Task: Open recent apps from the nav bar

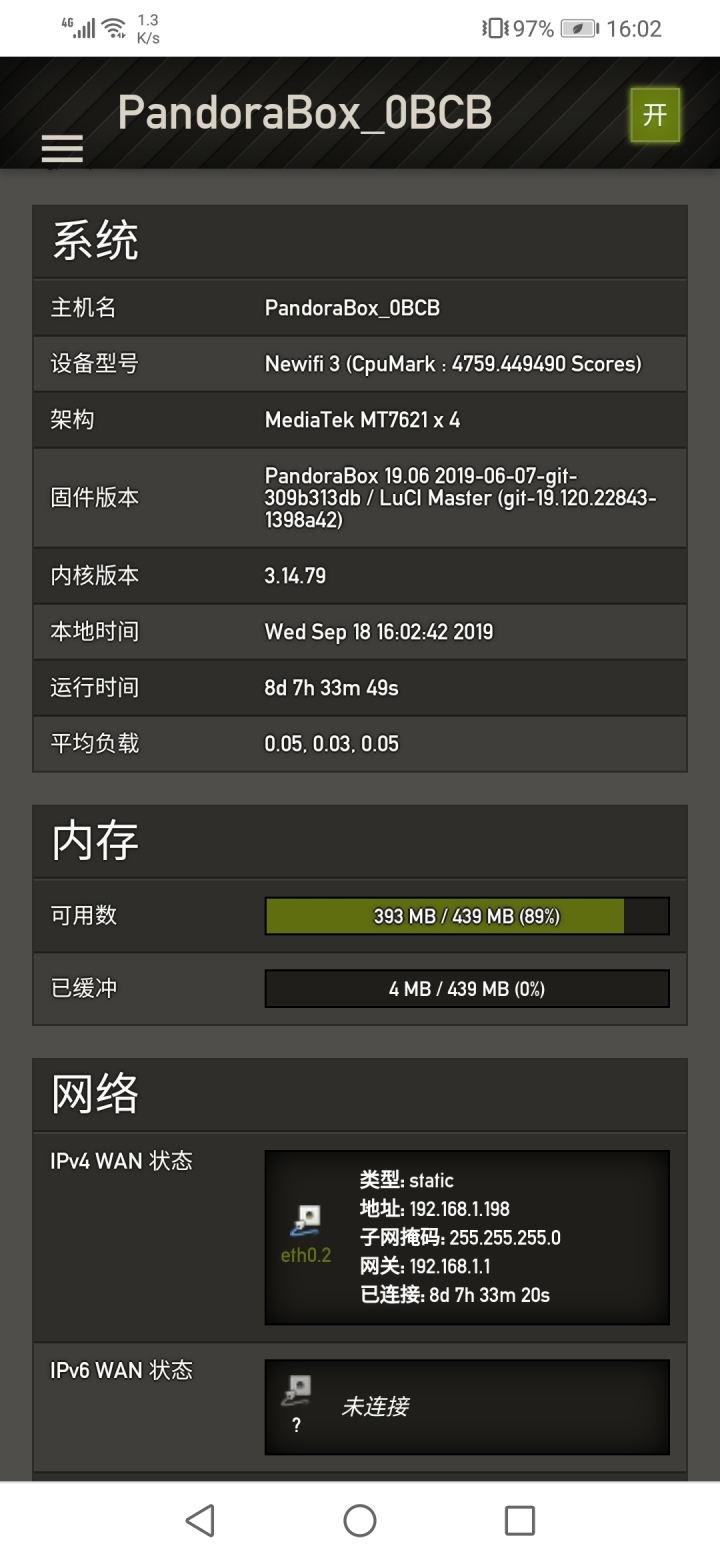Action: pyautogui.click(x=520, y=1520)
